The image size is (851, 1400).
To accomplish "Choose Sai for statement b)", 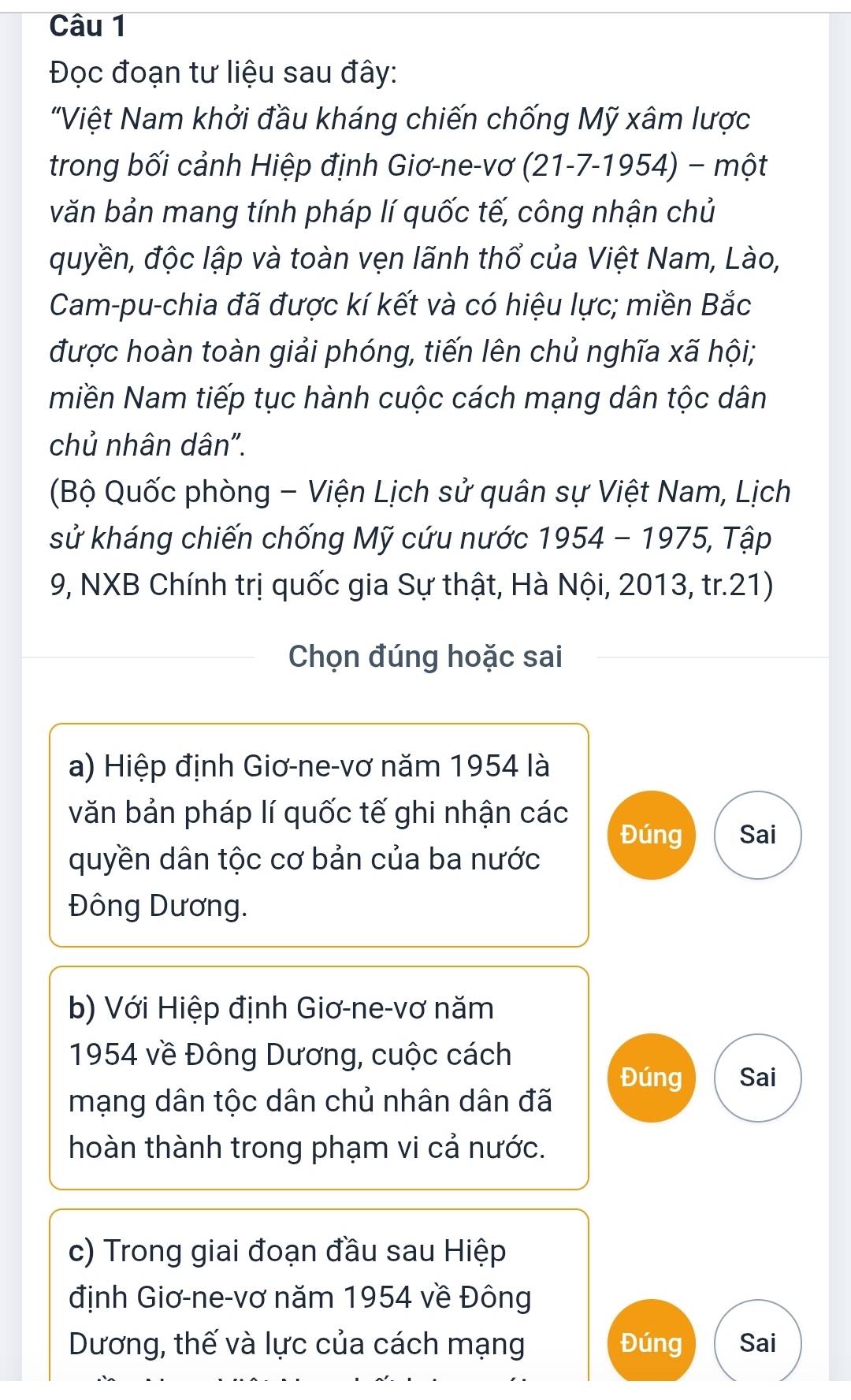I will [x=757, y=1078].
